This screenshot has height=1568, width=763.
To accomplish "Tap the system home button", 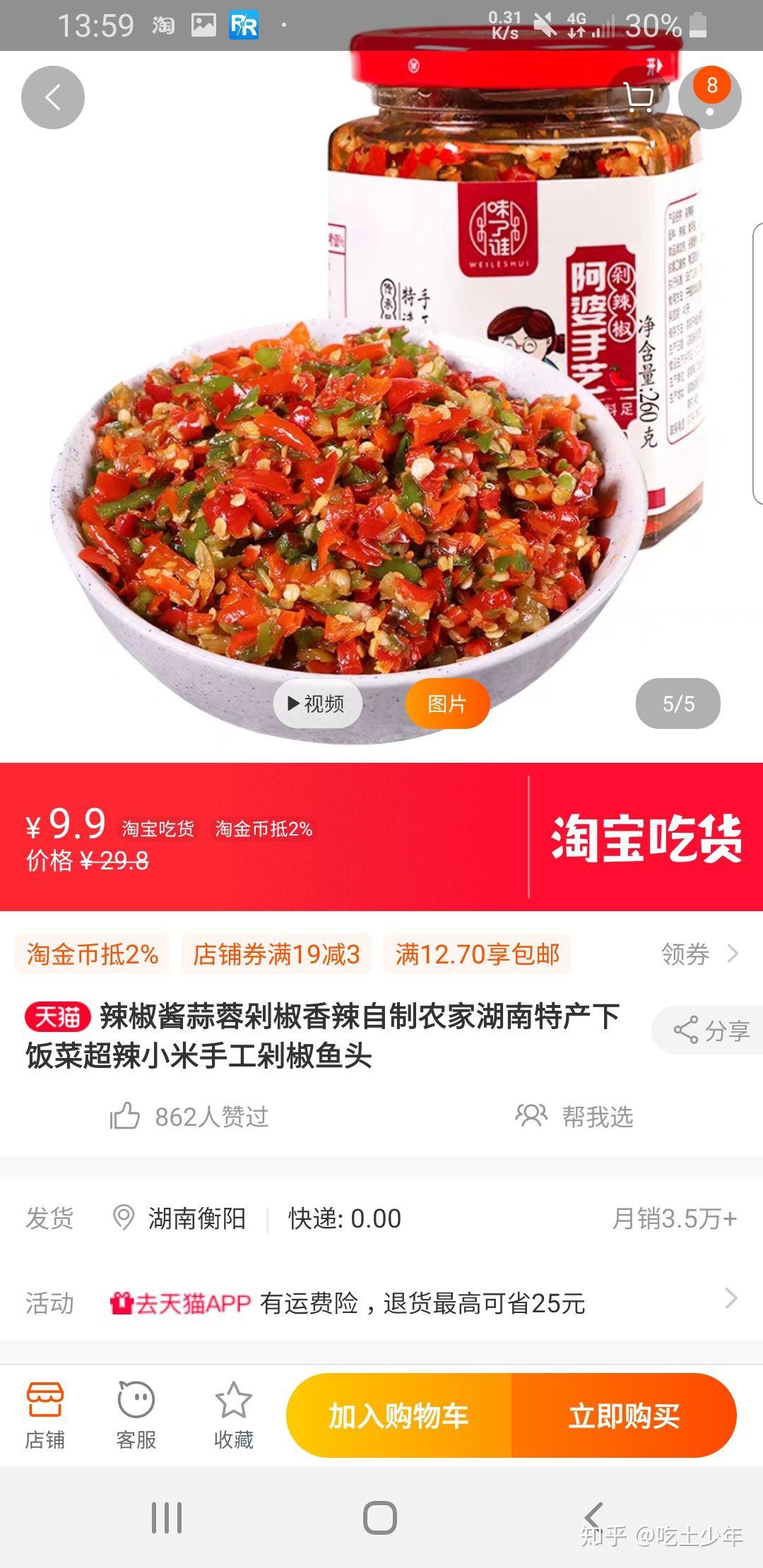I will coord(380,1518).
